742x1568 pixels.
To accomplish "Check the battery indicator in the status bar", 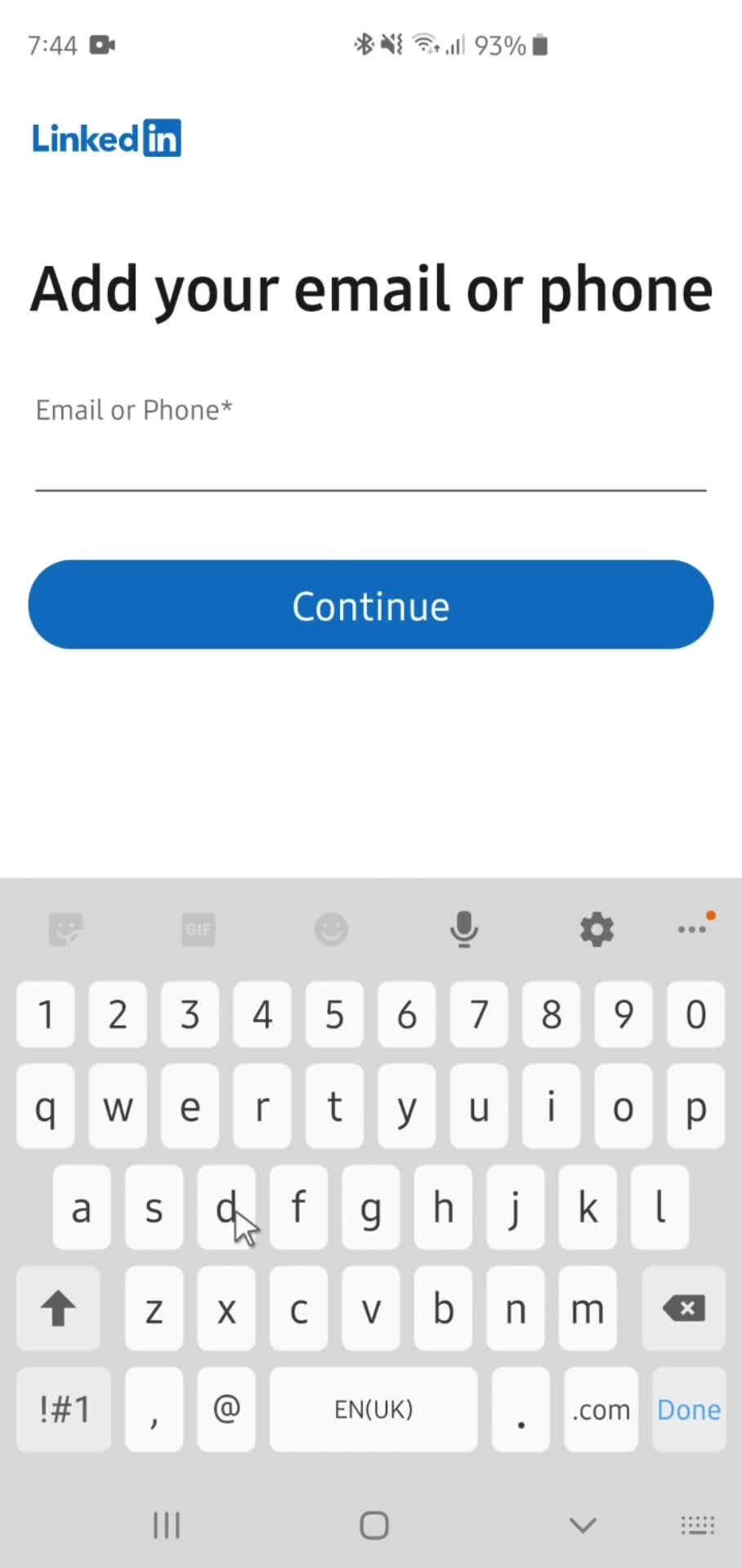I will pos(539,45).
